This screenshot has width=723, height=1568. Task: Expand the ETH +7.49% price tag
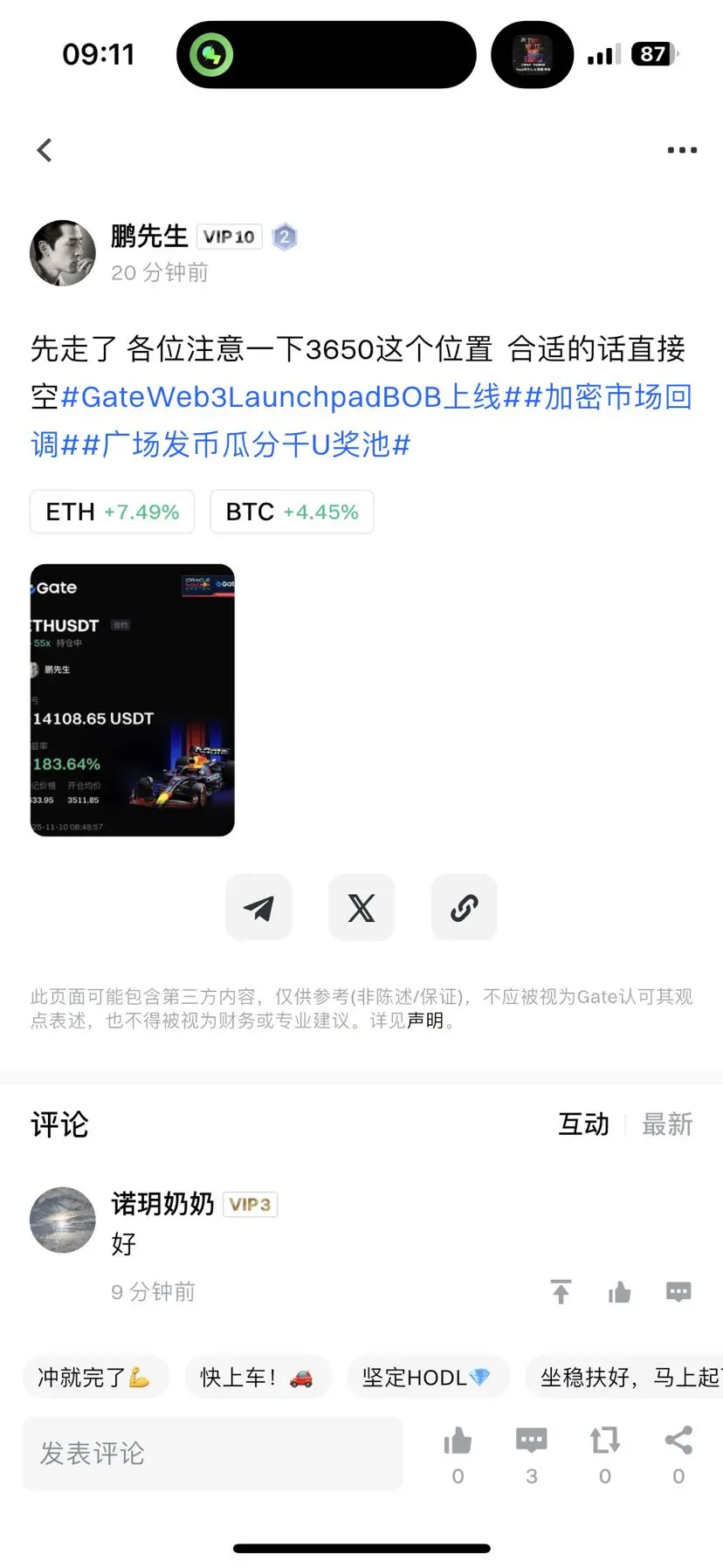[111, 512]
